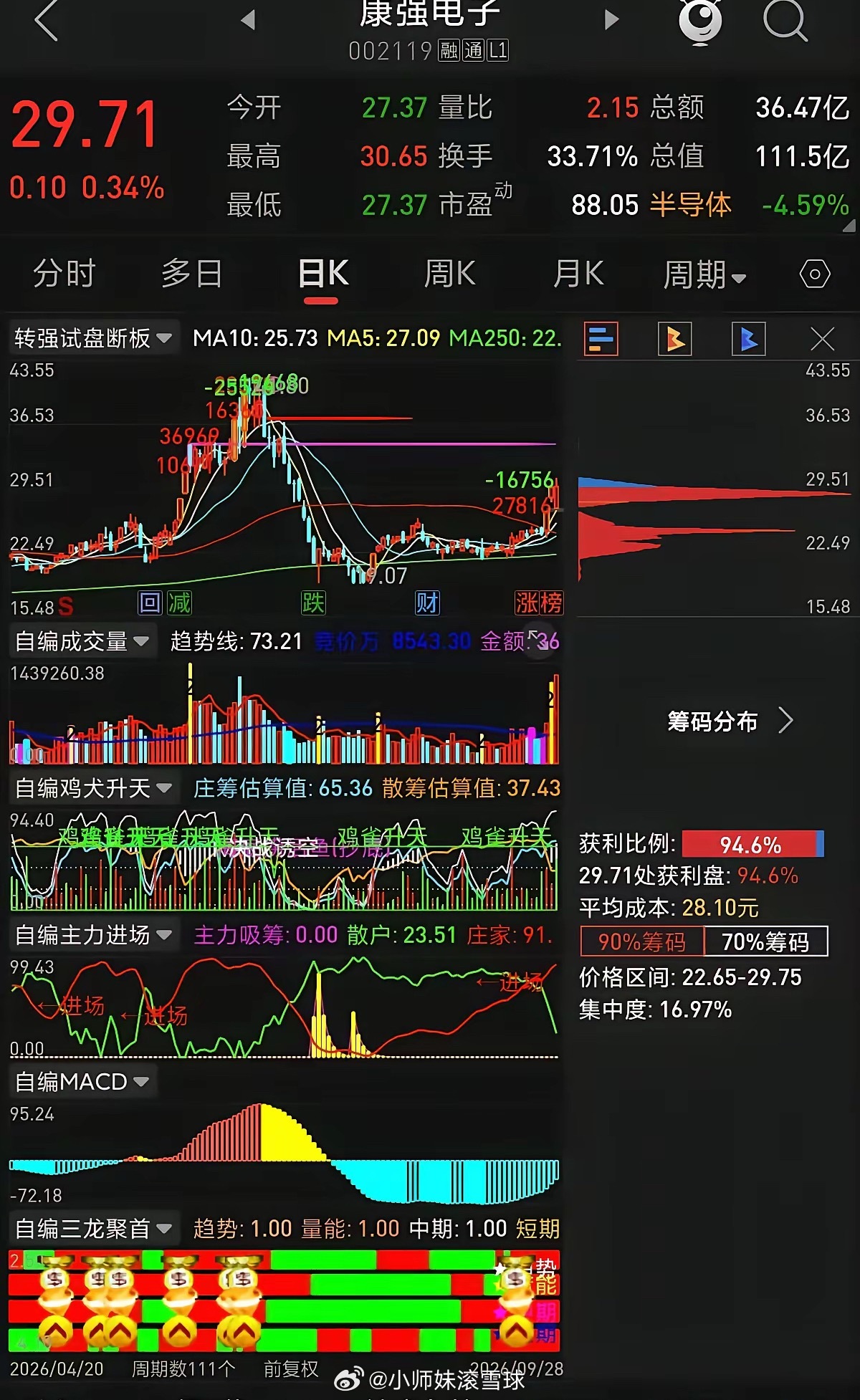Open the search magnifier
This screenshot has width=860, height=1400.
785,20
